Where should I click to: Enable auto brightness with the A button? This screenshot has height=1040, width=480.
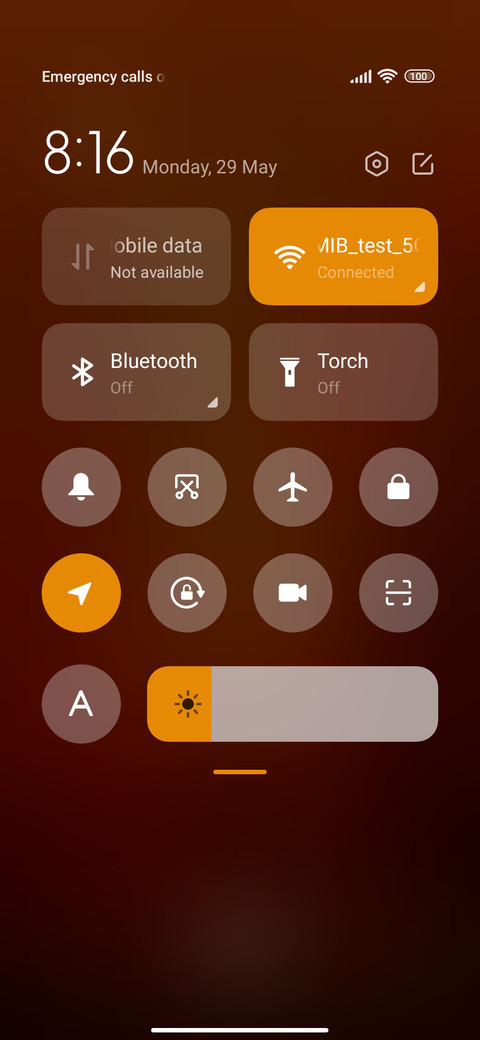tap(82, 704)
